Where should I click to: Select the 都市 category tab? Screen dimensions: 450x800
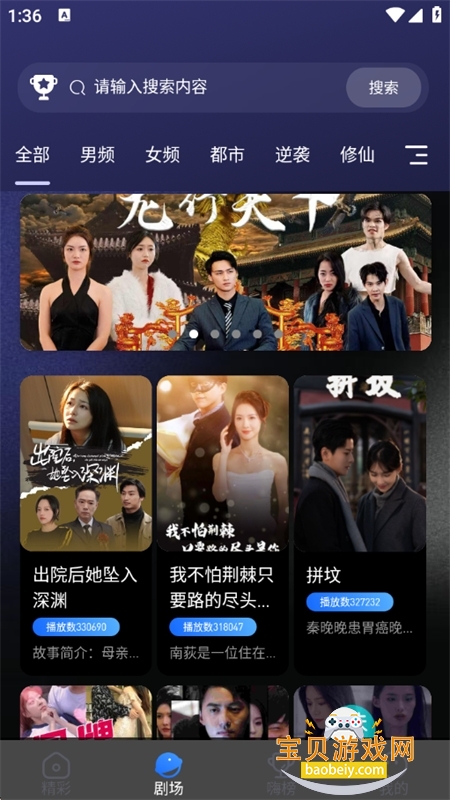[x=227, y=155]
